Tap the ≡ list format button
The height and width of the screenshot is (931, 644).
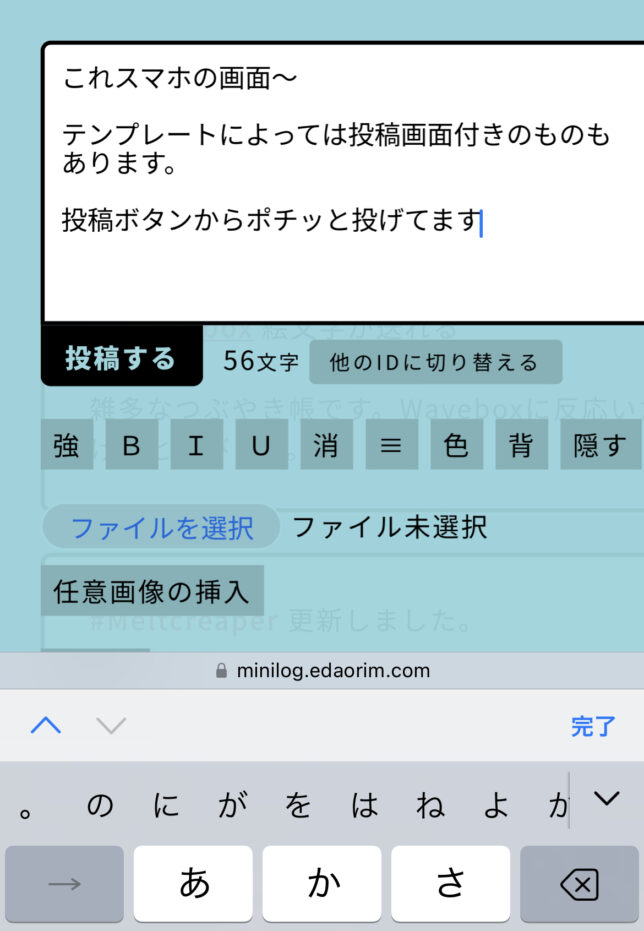point(391,445)
